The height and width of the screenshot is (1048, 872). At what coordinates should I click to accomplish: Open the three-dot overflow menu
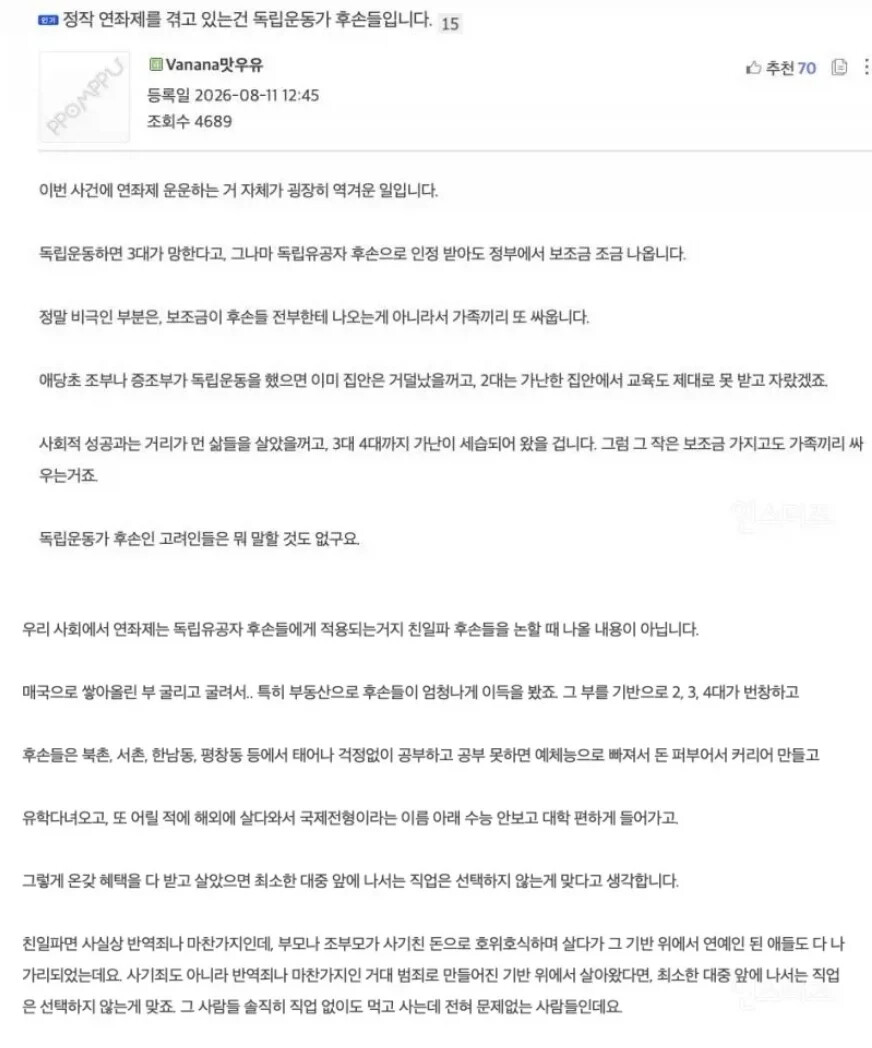866,67
